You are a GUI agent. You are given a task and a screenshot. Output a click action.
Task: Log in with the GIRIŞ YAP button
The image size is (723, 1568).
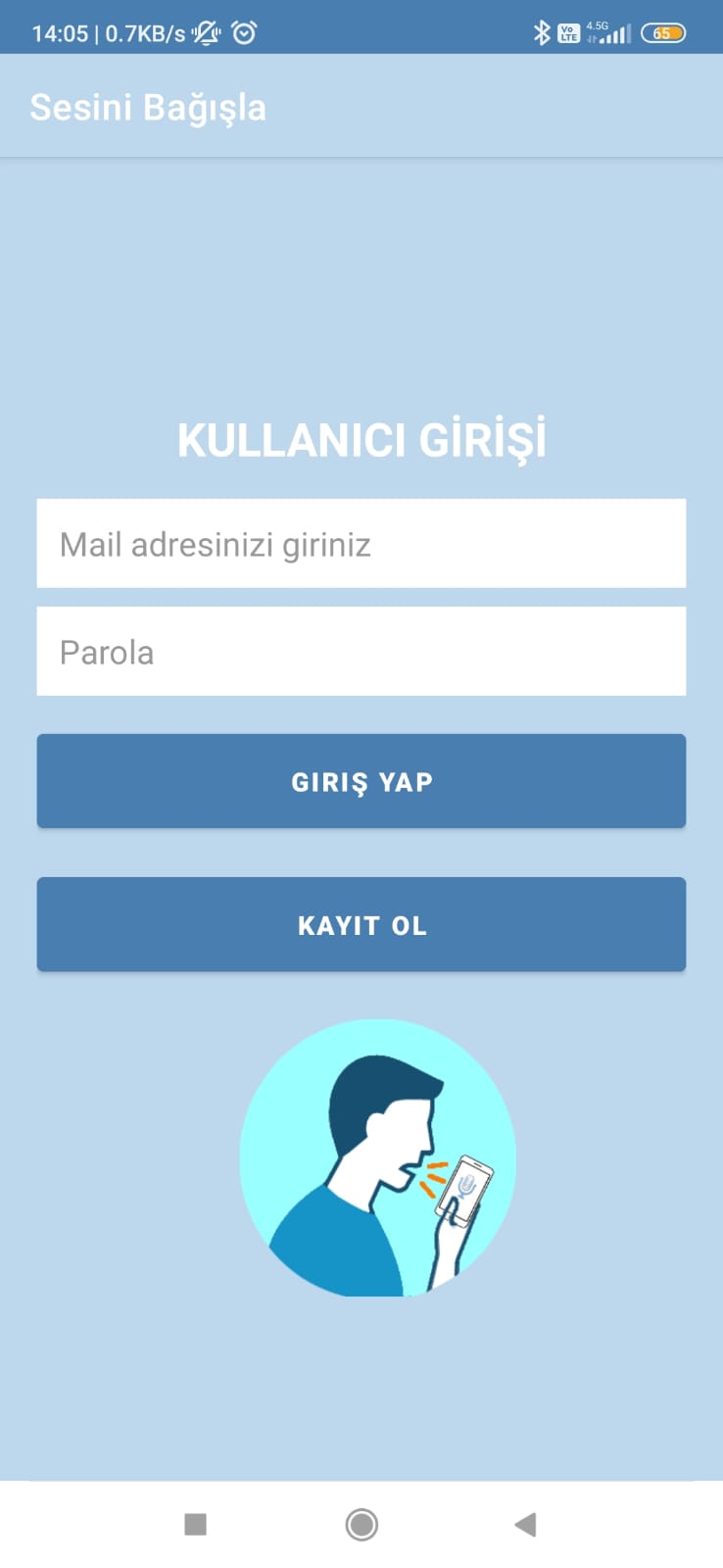coord(361,781)
